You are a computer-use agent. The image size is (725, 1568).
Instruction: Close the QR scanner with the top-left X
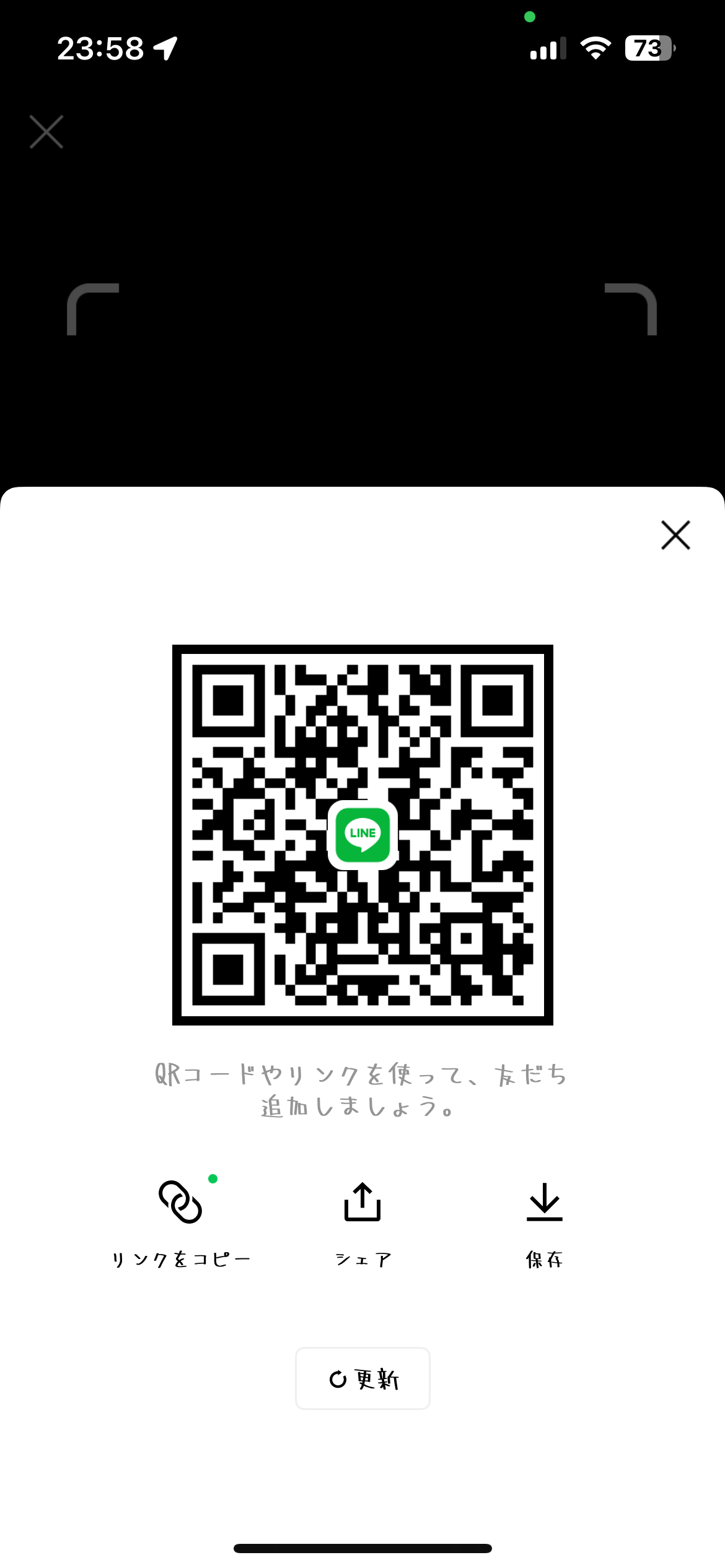[x=46, y=131]
